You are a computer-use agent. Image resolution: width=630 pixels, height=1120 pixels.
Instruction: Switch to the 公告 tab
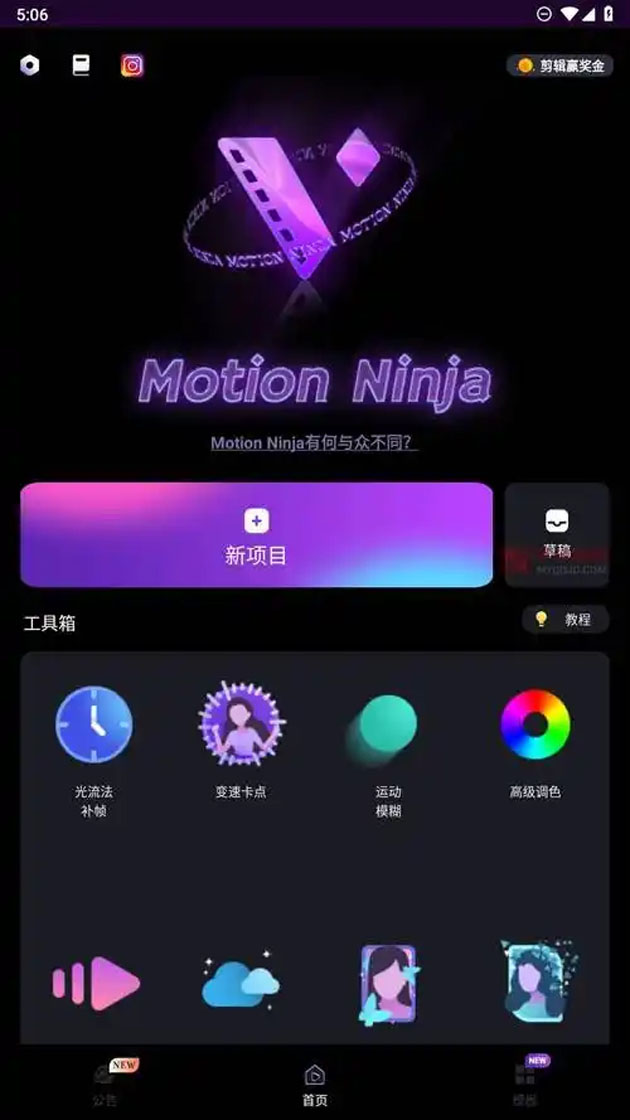[x=105, y=1082]
